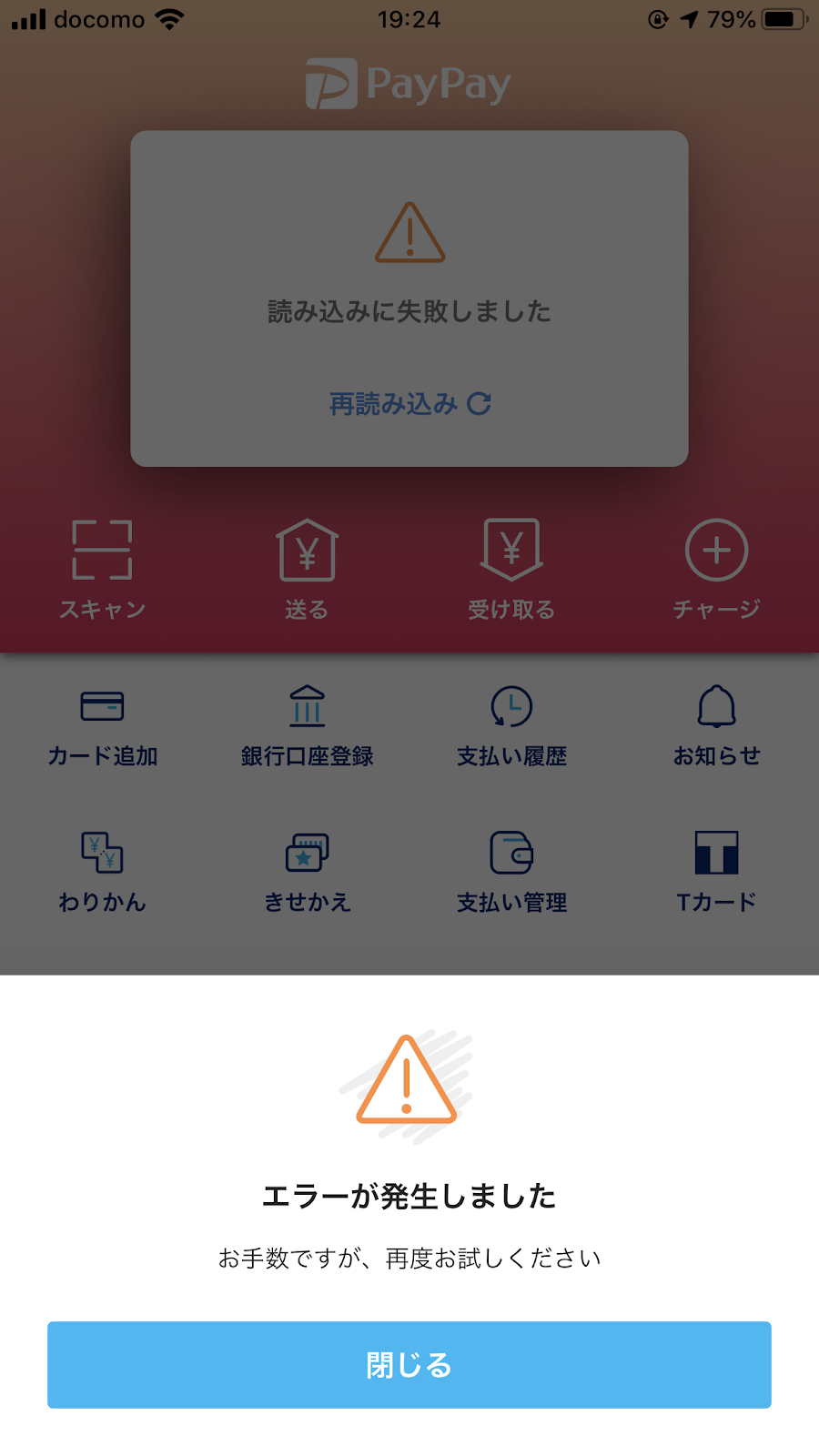Open the スキャン scanner
This screenshot has width=819, height=1456.
(102, 570)
